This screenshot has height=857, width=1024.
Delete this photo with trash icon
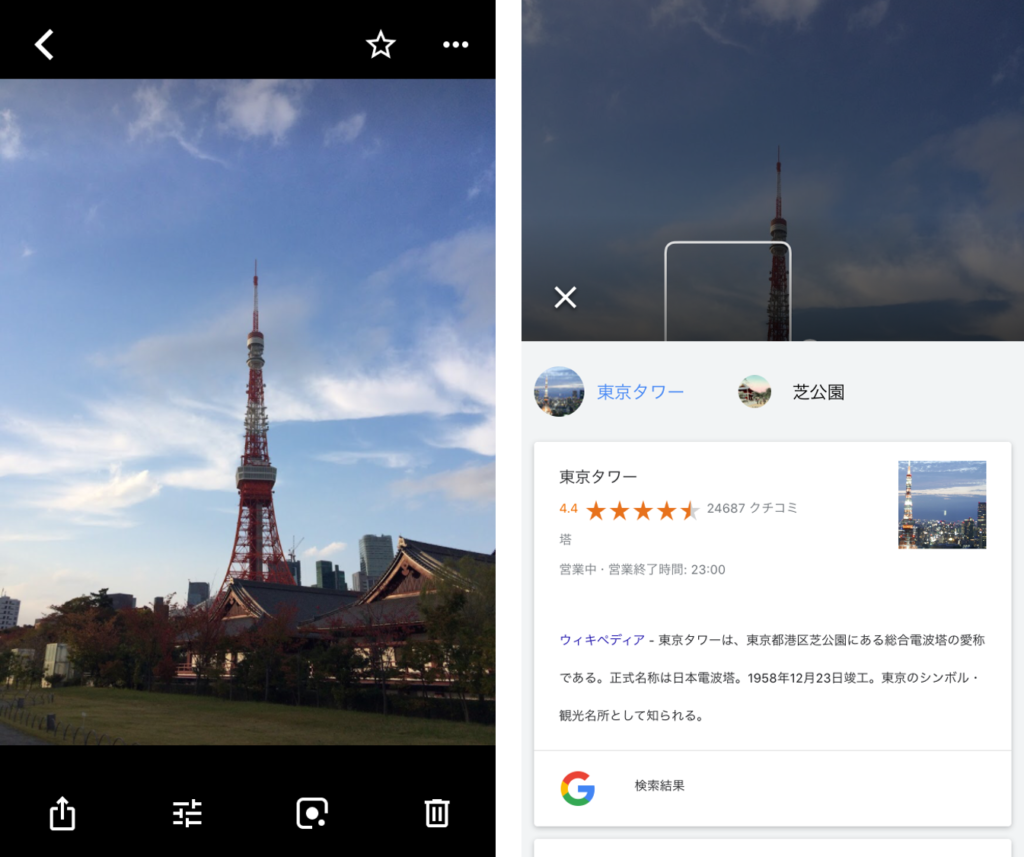(x=437, y=813)
